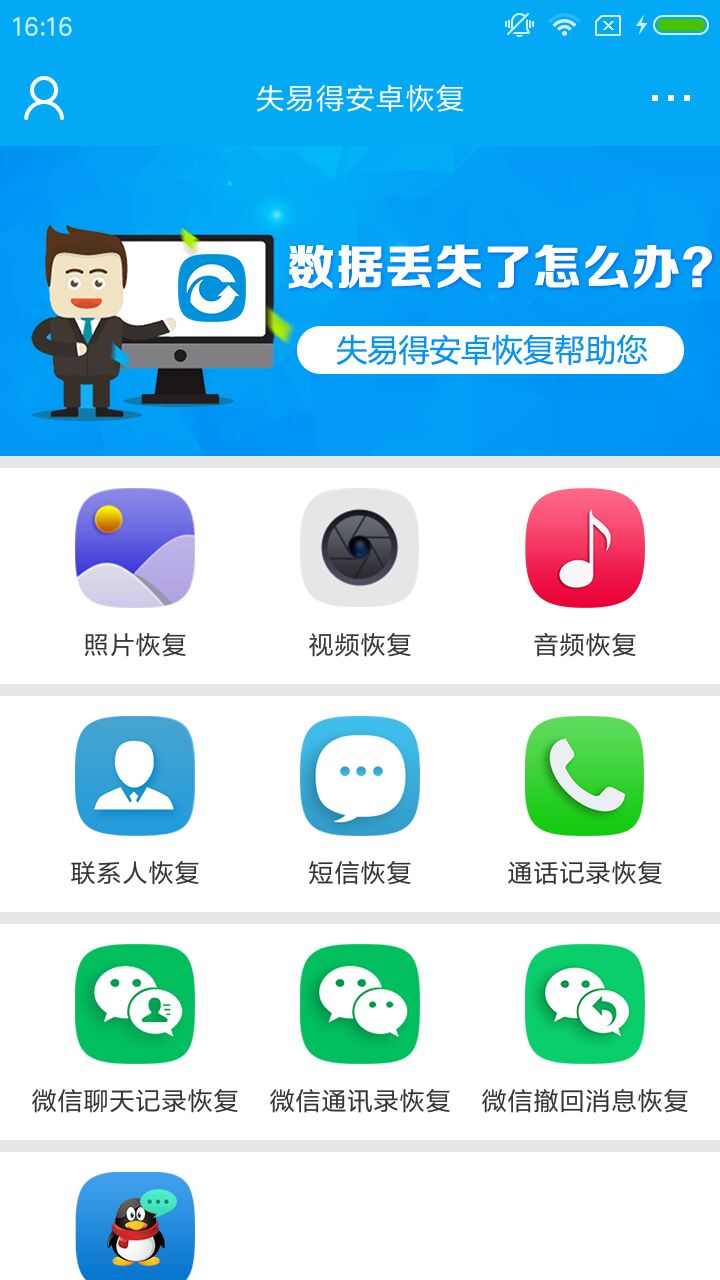Tap the promotional banner image
Screen dimensions: 720x1280
(x=360, y=300)
